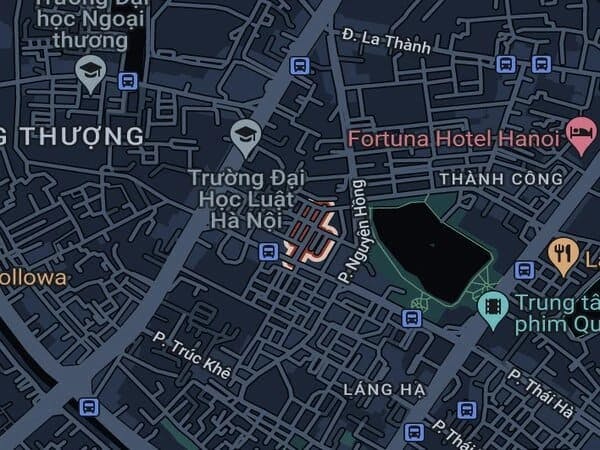Open the Fortuna Hotel Hanoi marker
This screenshot has width=600, height=450.
coord(581,136)
